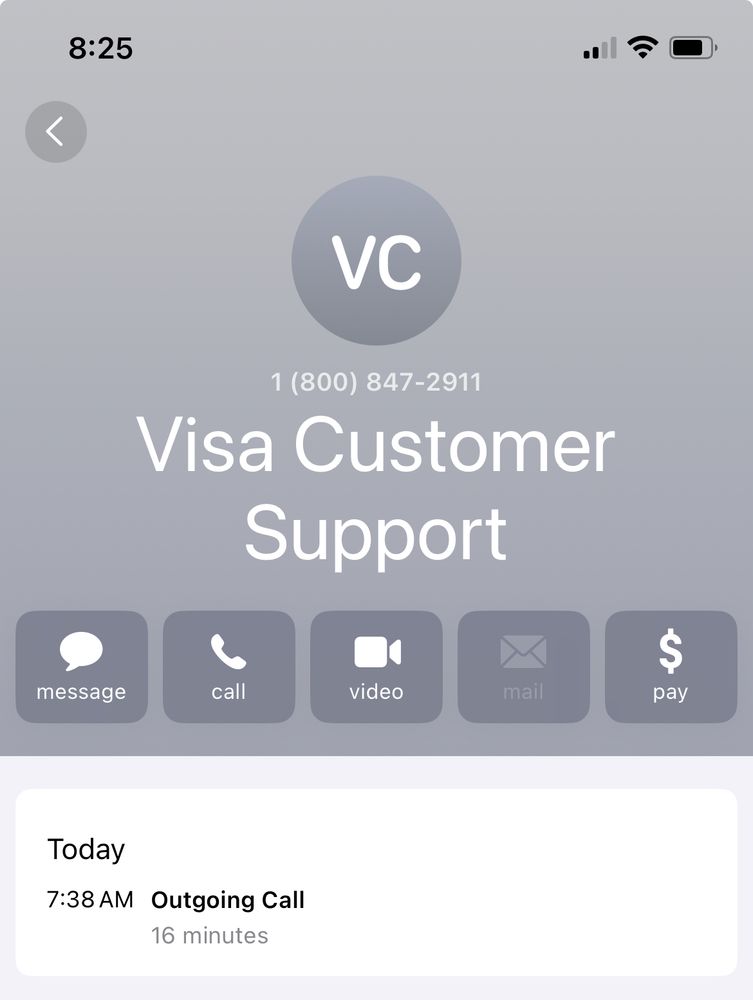The height and width of the screenshot is (1000, 753).
Task: Tap the battery indicator in status bar
Action: pos(690,45)
